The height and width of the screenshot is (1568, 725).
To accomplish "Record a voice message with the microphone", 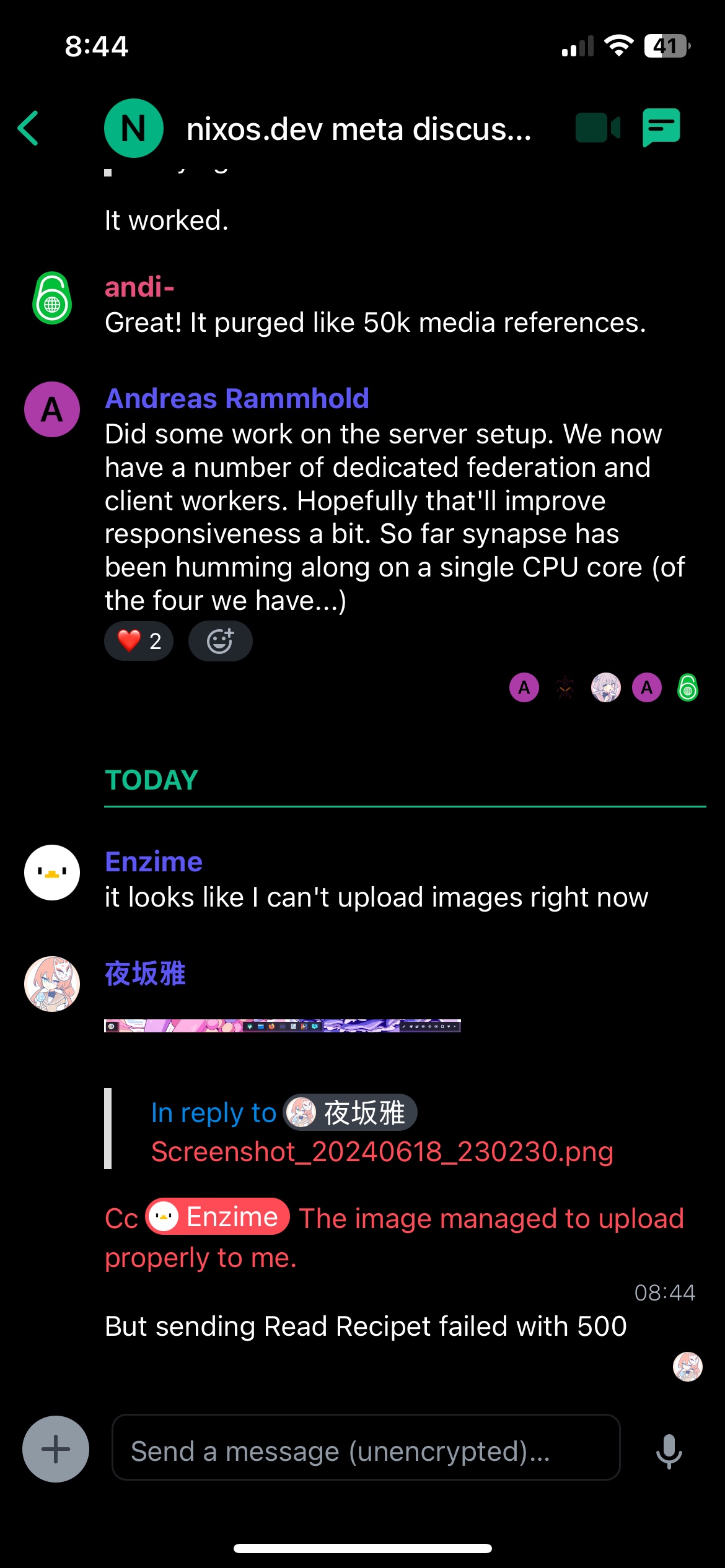I will (669, 1451).
